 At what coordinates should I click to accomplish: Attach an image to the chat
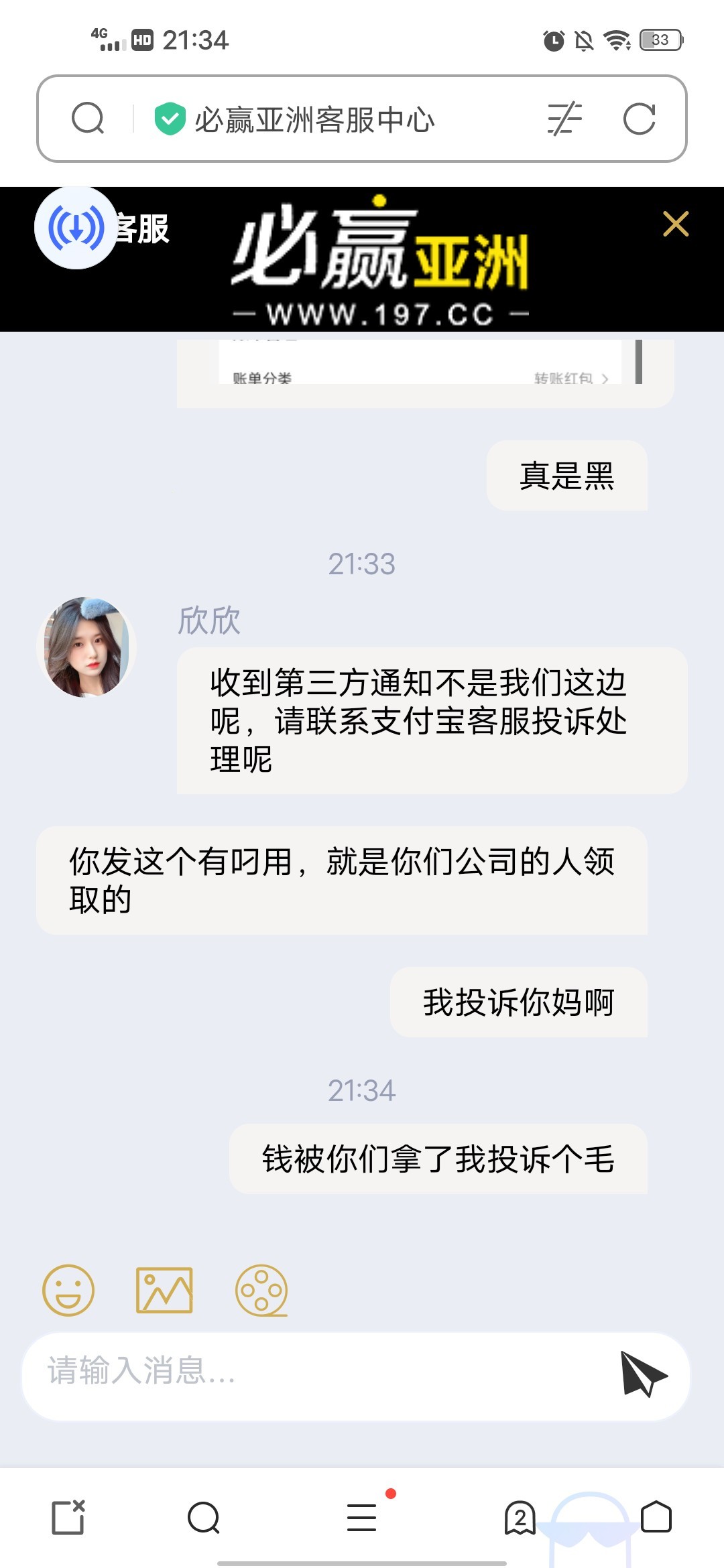[x=164, y=1290]
